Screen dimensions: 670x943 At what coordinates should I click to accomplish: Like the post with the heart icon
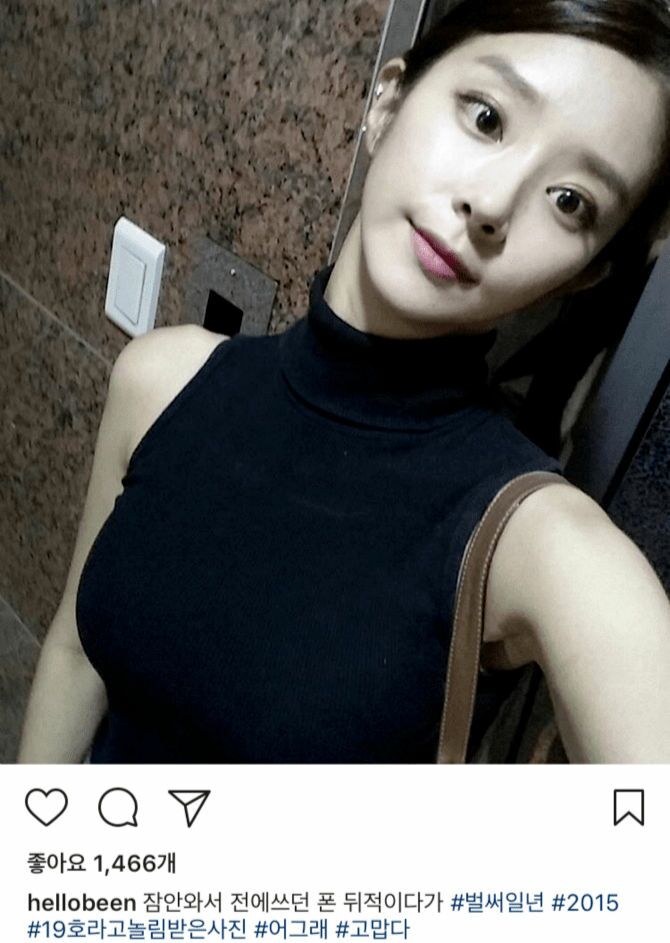(46, 807)
